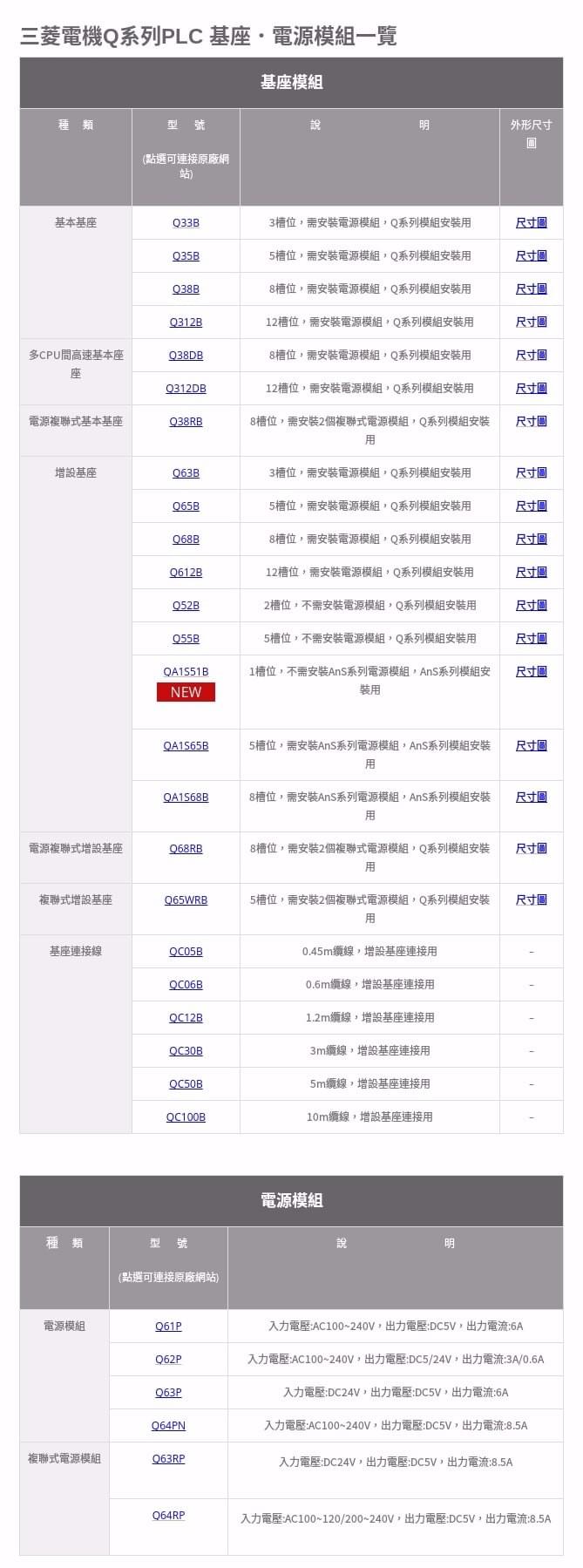The image size is (583, 1568).
Task: Open the Q33B model link
Action: click(x=186, y=222)
